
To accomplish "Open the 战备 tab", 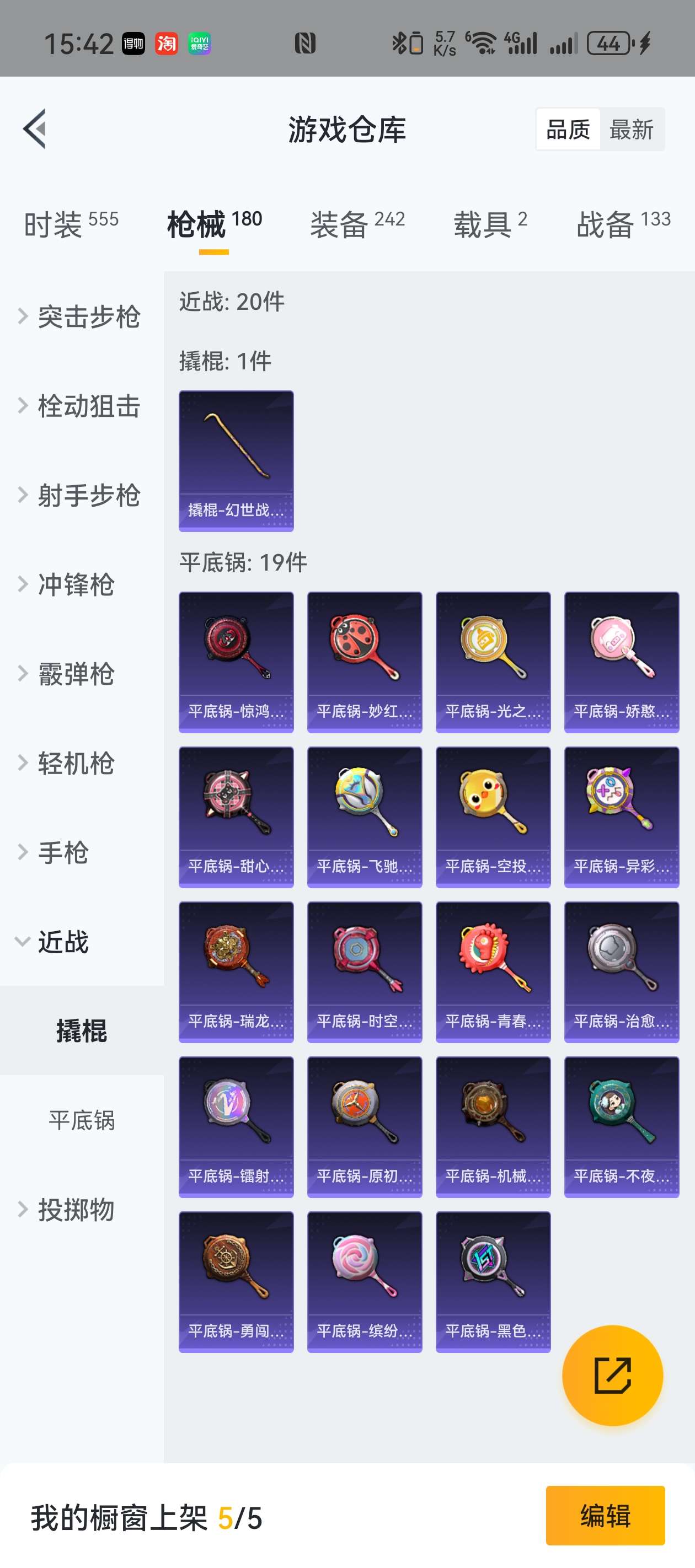I will click(x=623, y=224).
